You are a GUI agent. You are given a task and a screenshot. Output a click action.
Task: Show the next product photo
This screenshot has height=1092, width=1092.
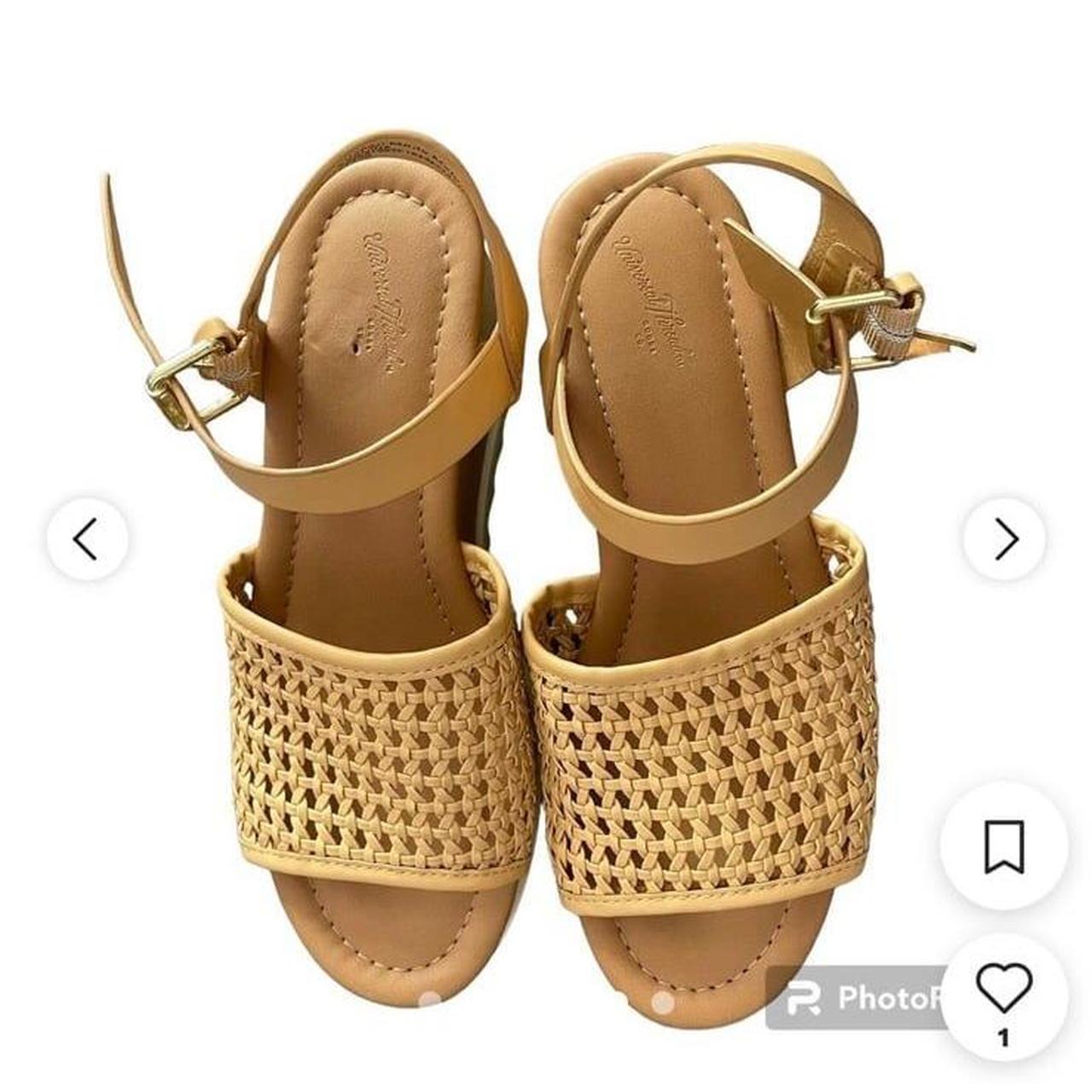point(1005,539)
